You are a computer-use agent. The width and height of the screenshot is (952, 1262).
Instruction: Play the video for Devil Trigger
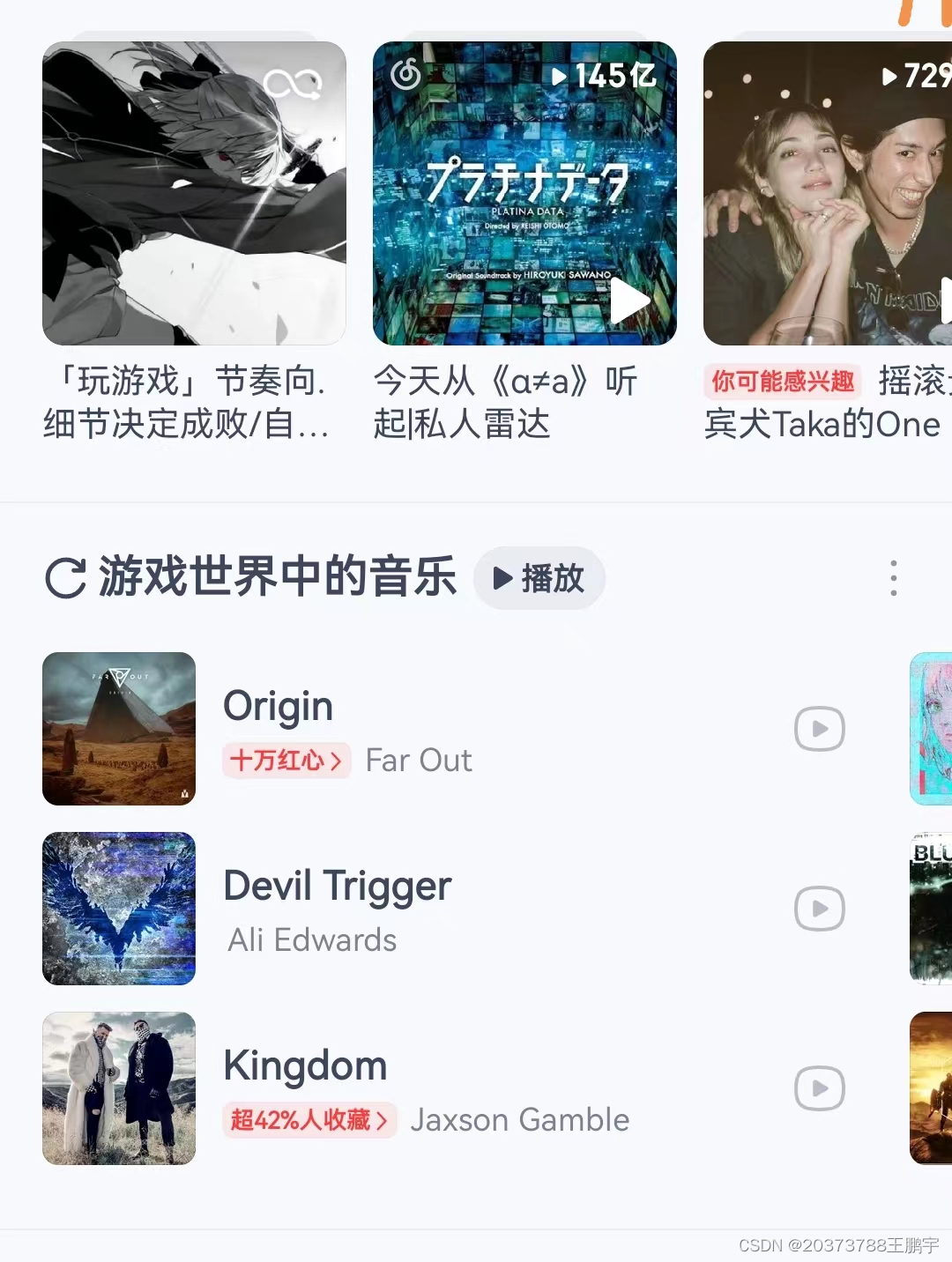click(x=819, y=909)
